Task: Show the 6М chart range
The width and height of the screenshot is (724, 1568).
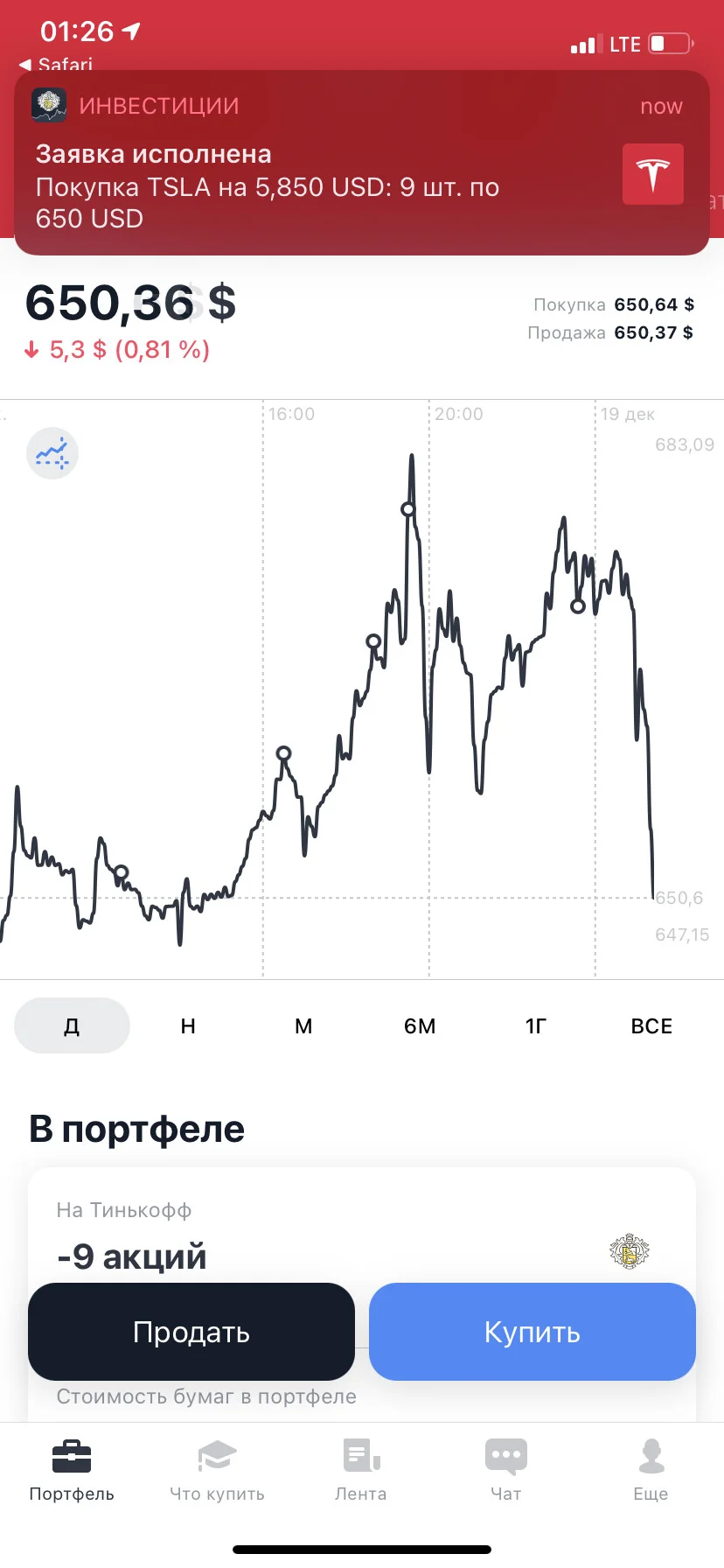Action: pos(420,1025)
